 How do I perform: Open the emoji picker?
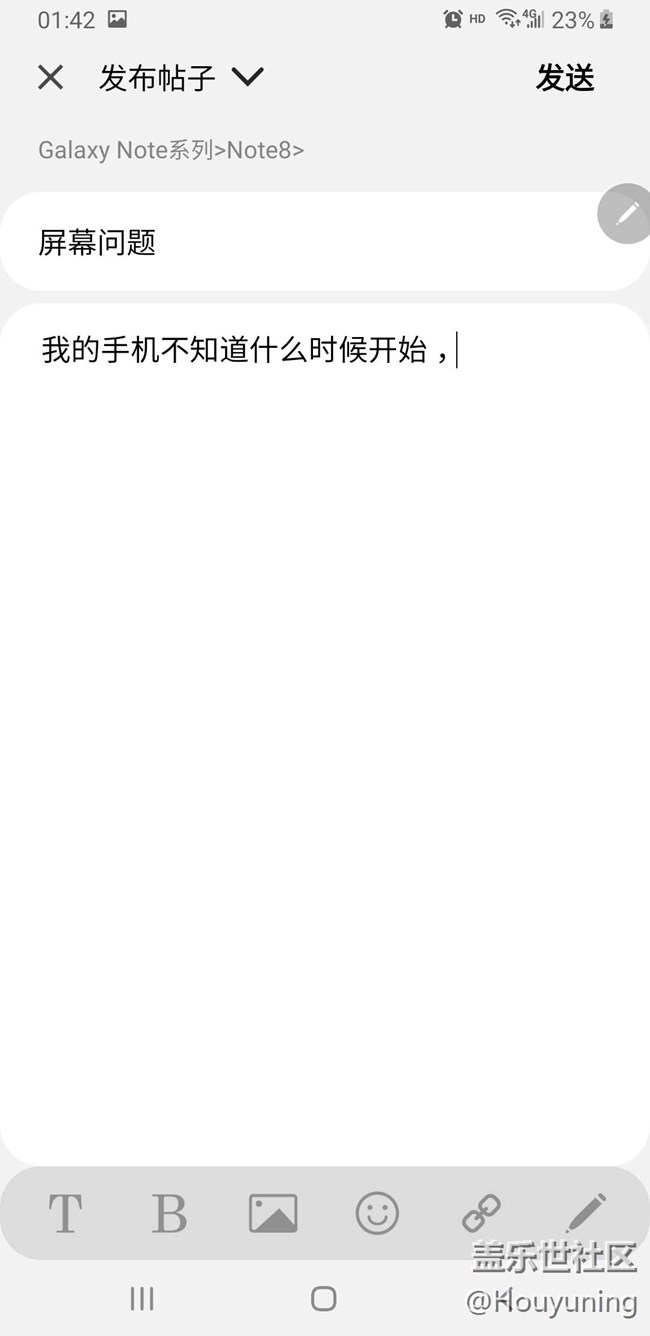coord(377,1213)
